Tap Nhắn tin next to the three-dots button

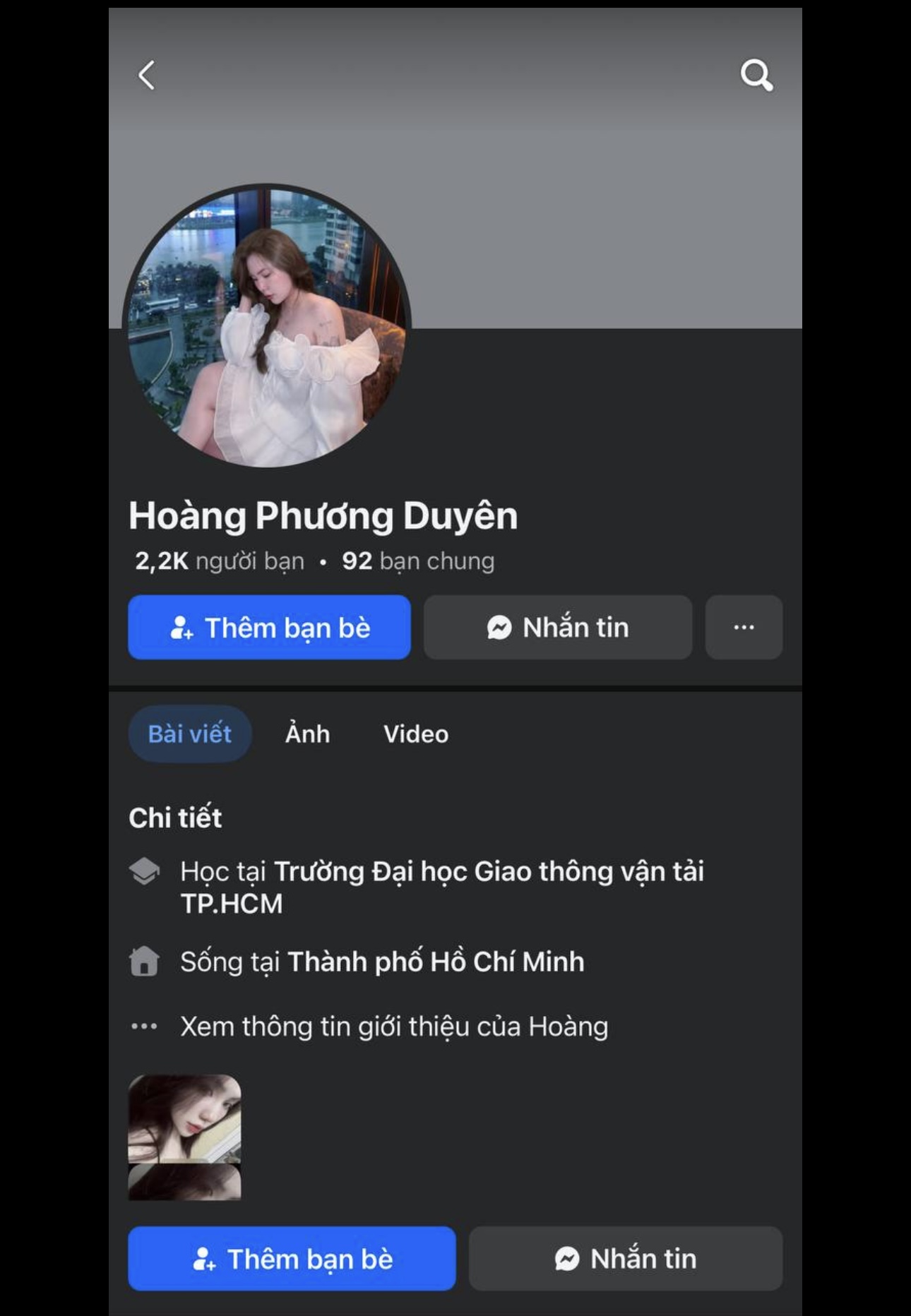[x=557, y=628]
